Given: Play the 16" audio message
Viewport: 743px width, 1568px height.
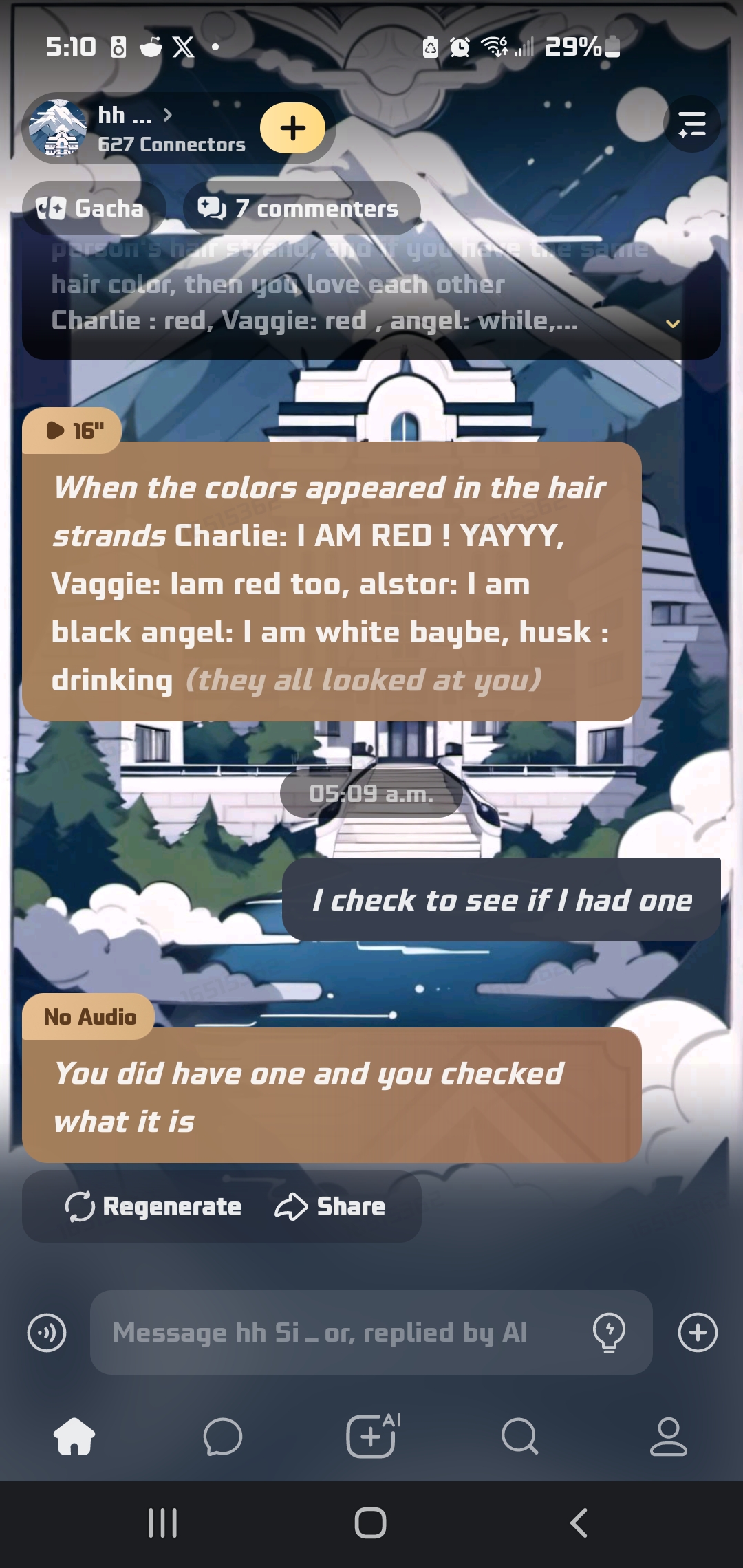Looking at the screenshot, I should click(72, 431).
